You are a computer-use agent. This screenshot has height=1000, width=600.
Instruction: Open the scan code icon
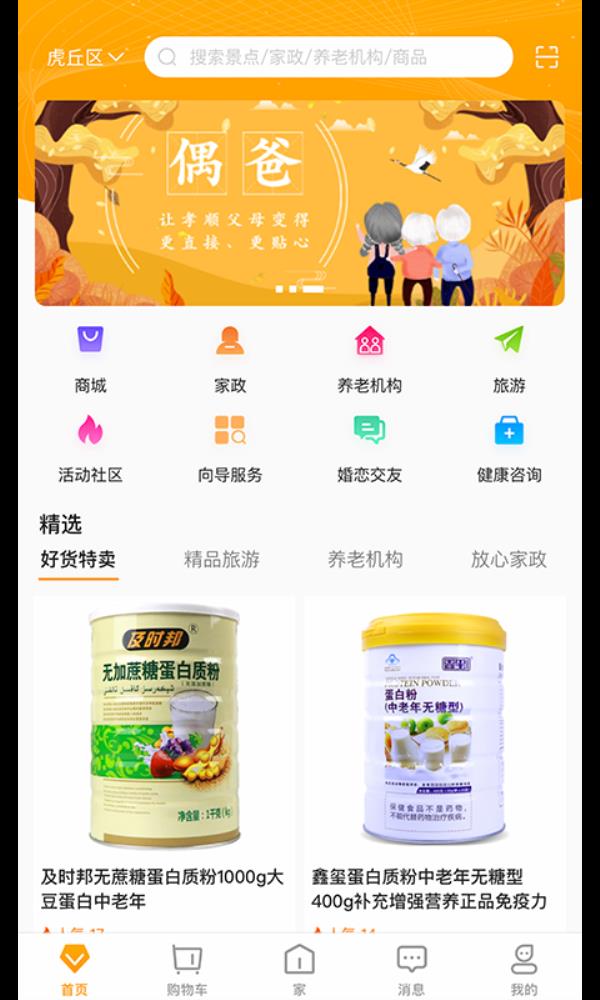click(x=547, y=57)
